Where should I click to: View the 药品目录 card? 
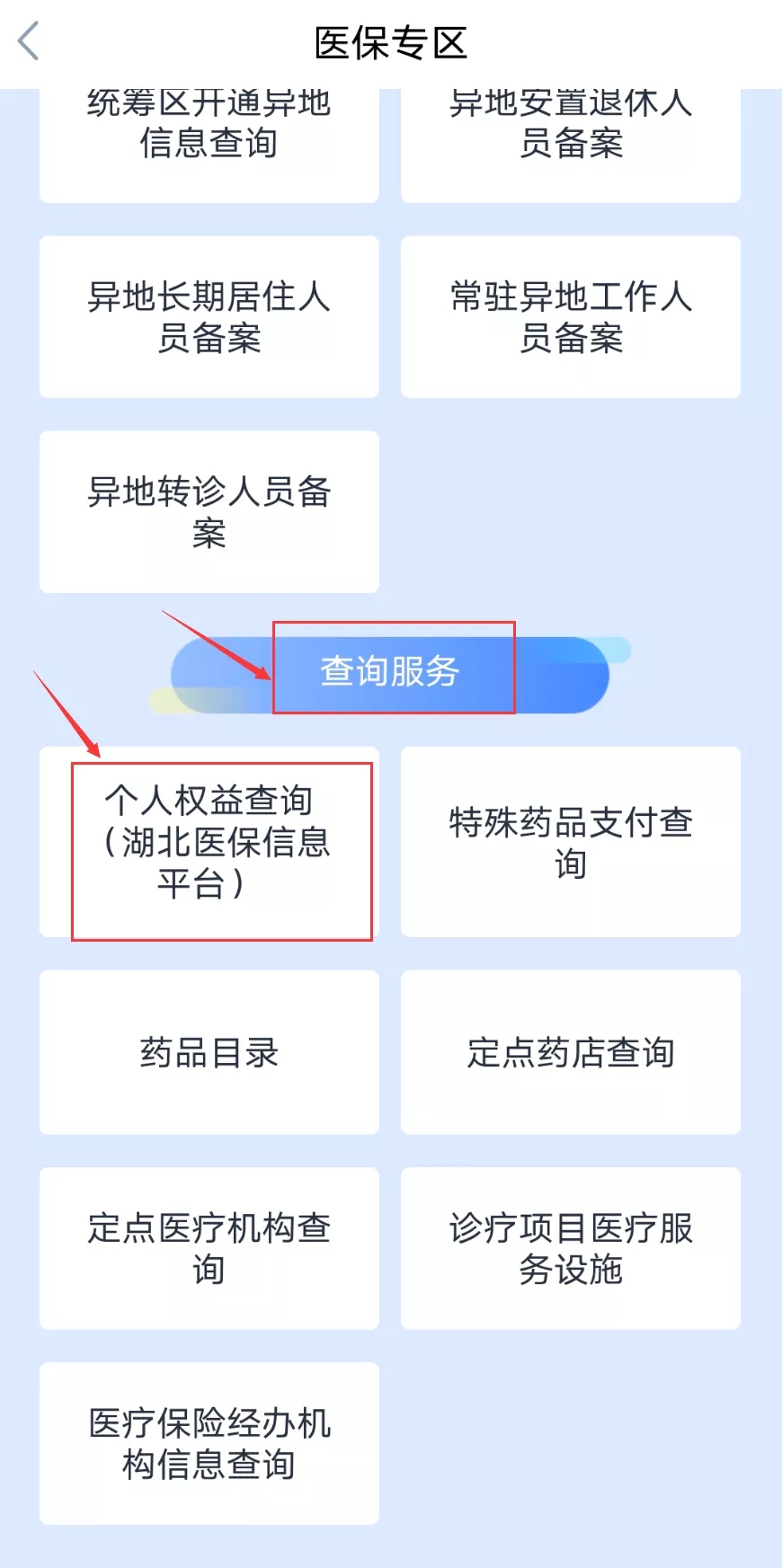[209, 1051]
